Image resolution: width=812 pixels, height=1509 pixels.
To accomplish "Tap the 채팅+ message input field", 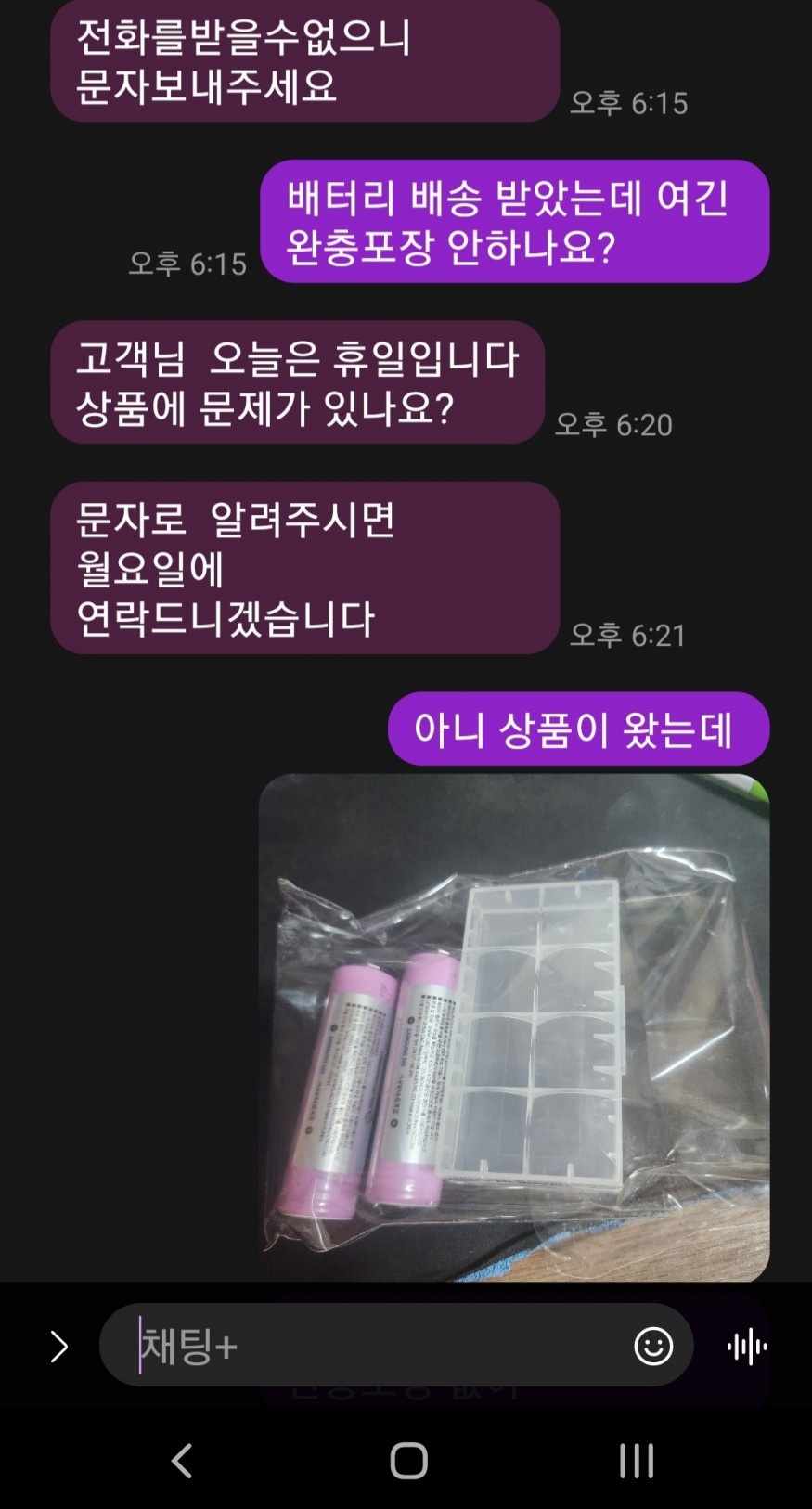I will point(371,1346).
